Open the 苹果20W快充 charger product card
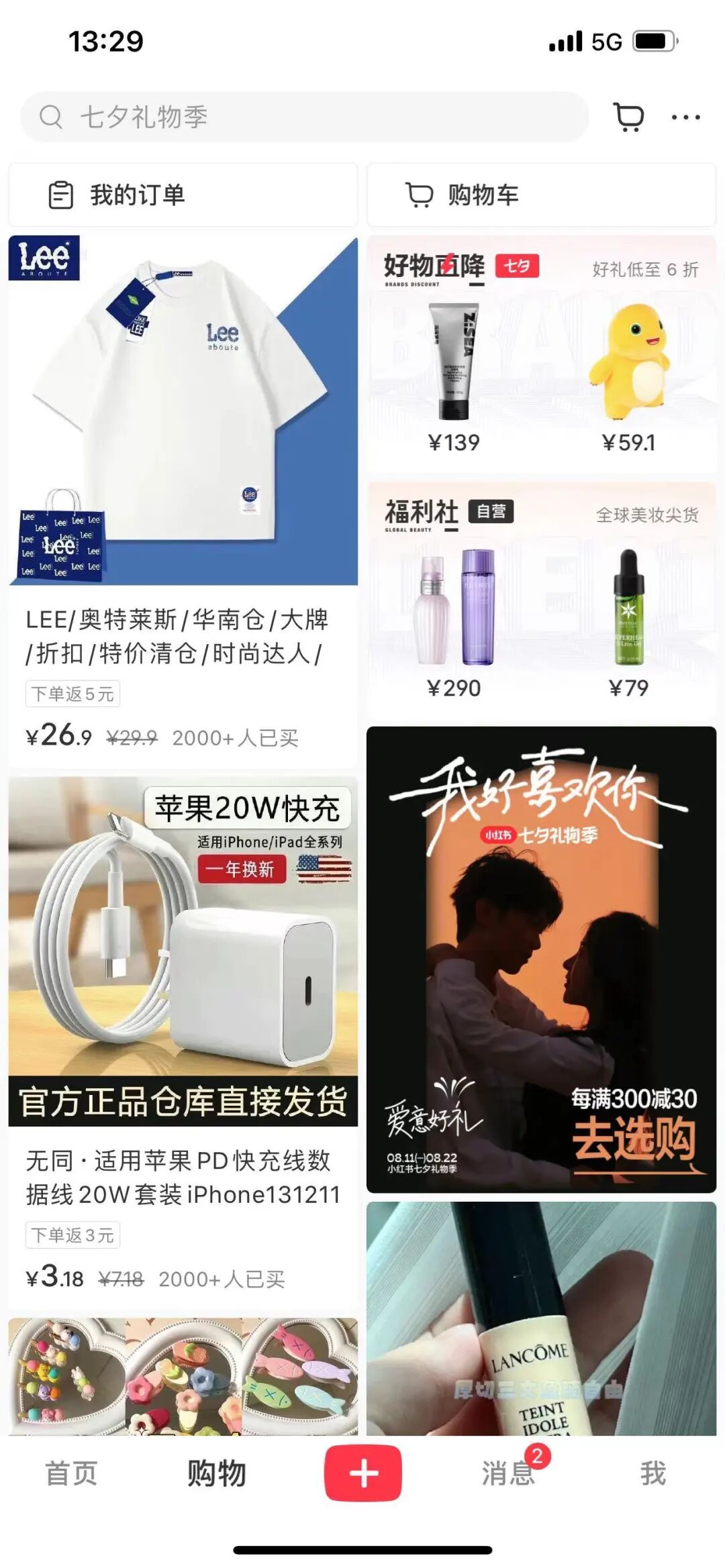Image resolution: width=725 pixels, height=1568 pixels. tap(183, 1042)
